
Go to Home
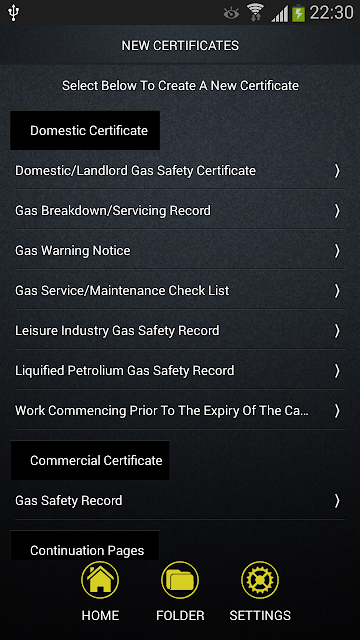coord(100,591)
